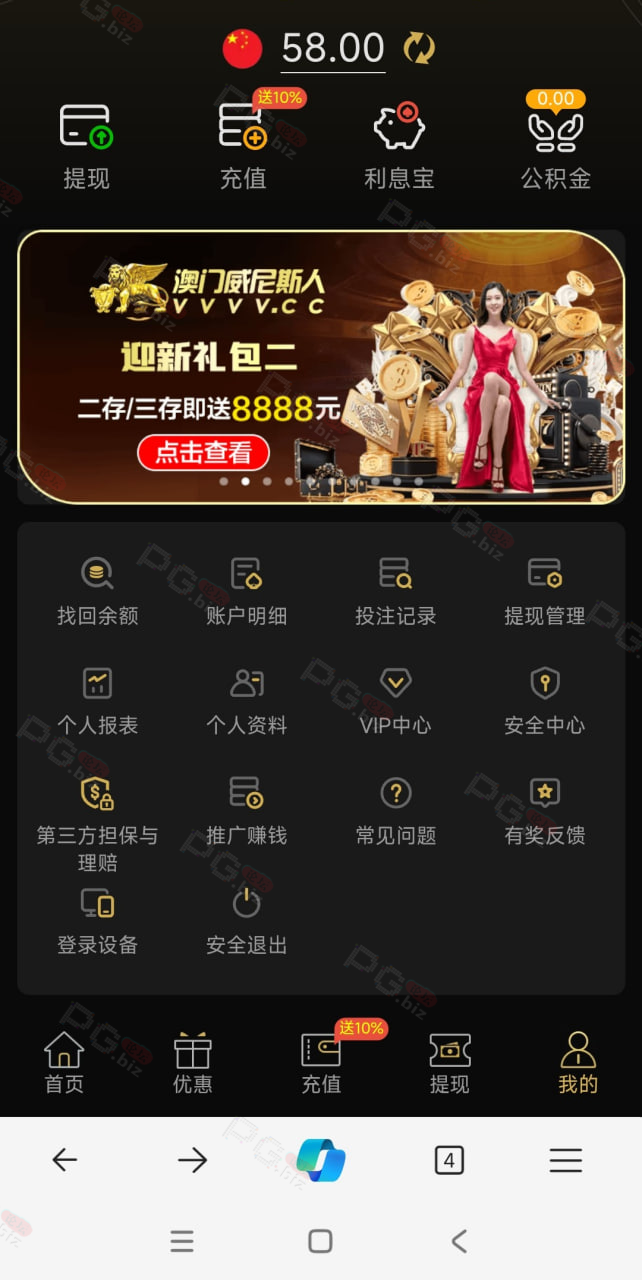
Task: Open 个人资料
Action: click(x=246, y=701)
